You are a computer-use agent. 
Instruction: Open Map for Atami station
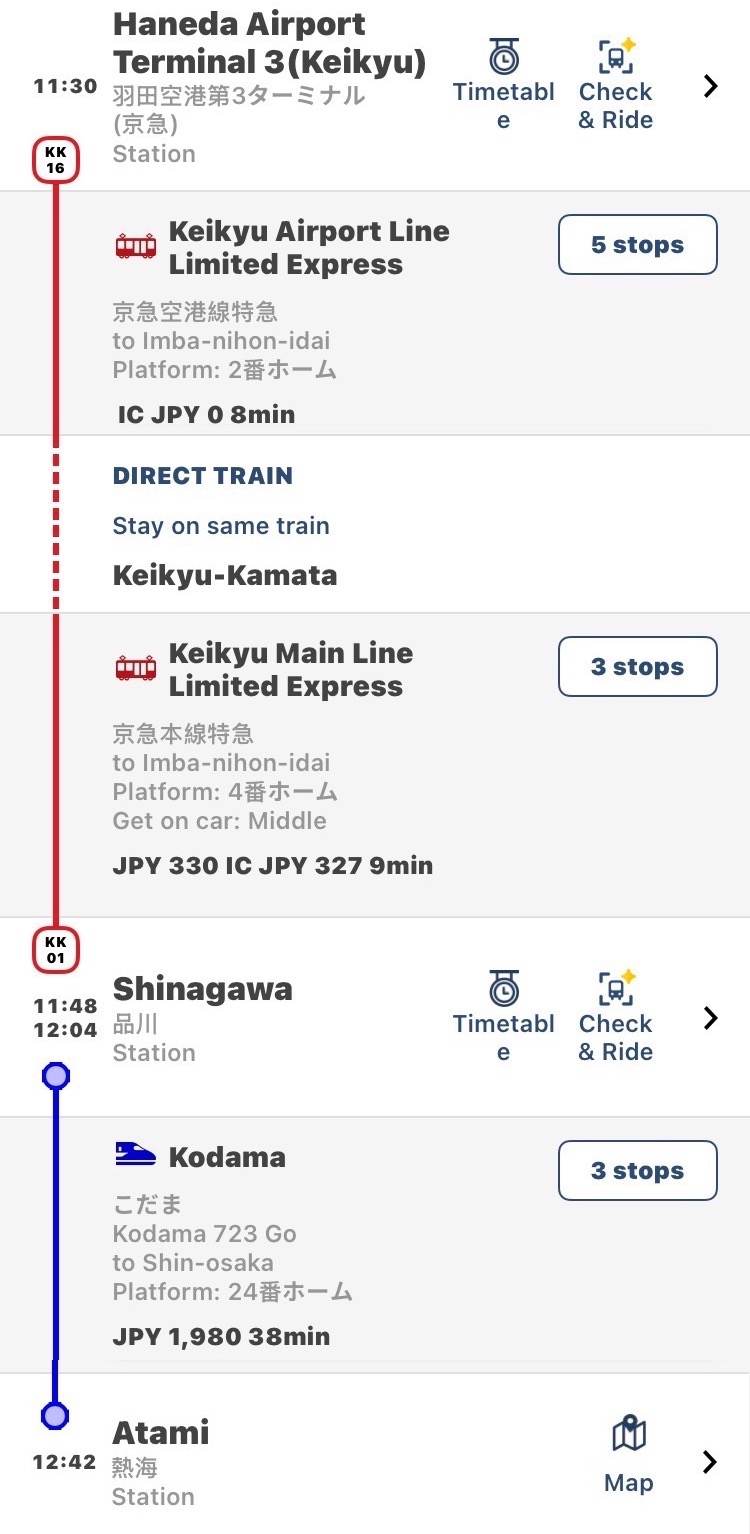tap(628, 1454)
